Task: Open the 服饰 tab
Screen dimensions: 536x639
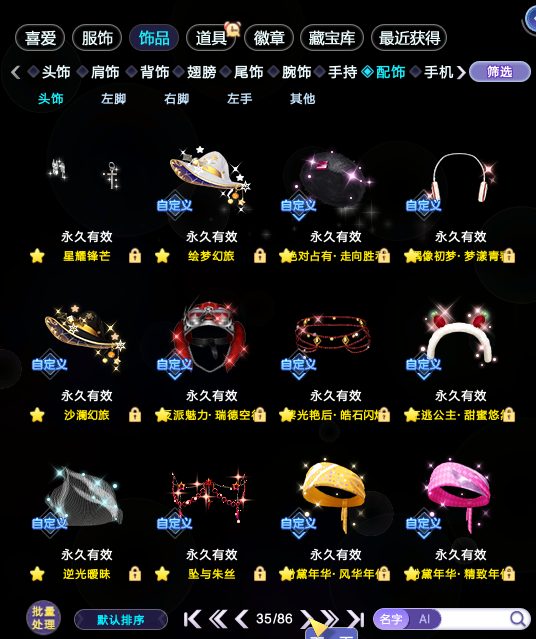Action: pyautogui.click(x=97, y=38)
